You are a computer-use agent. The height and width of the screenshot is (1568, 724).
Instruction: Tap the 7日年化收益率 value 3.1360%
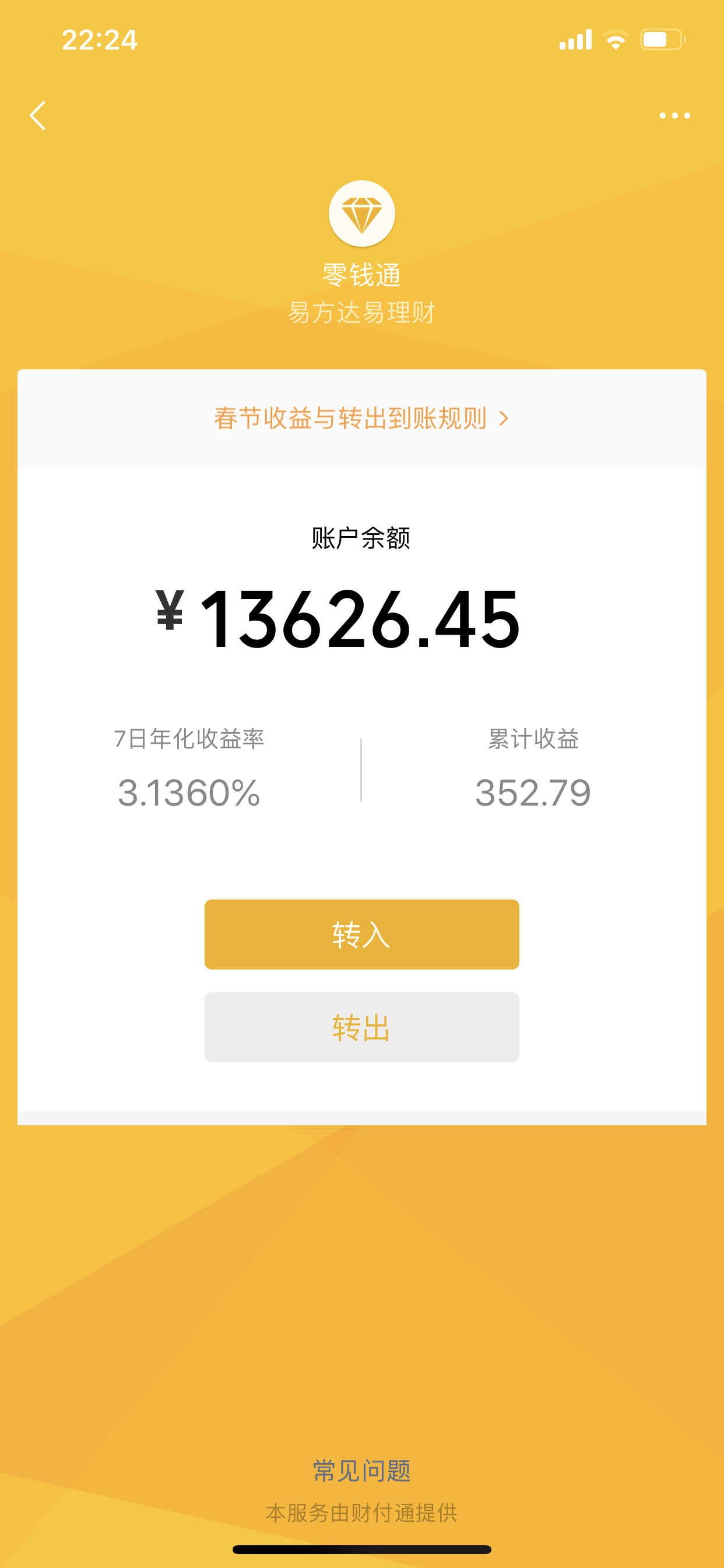point(191,793)
